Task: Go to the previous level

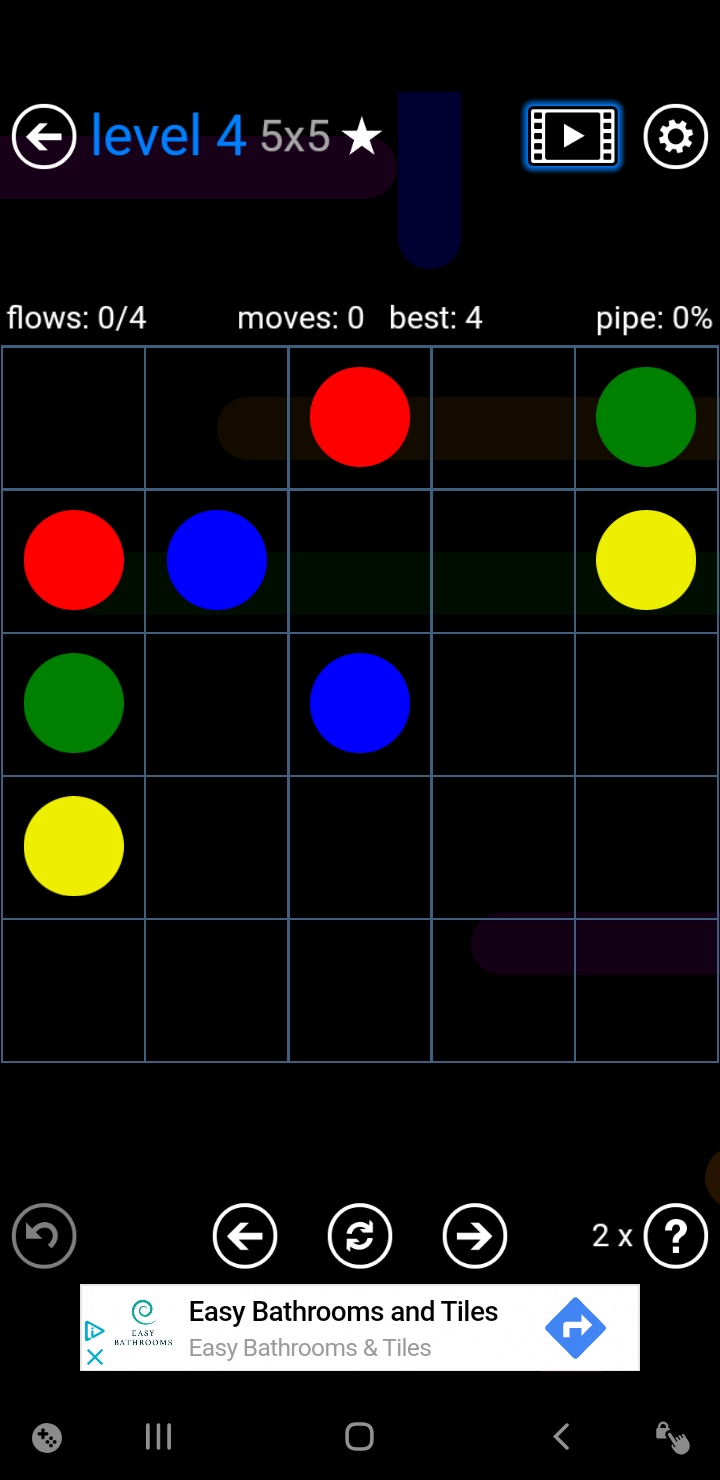Action: pos(245,1236)
